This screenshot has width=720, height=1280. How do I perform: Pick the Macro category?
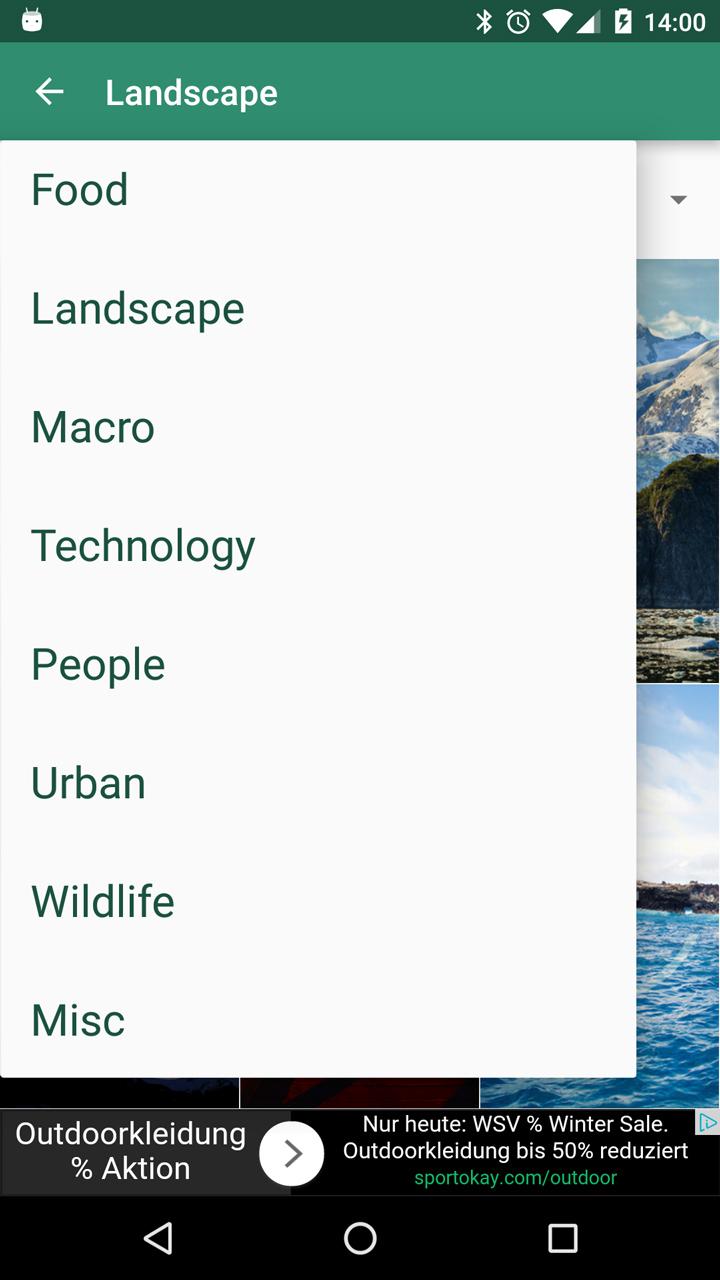coord(318,427)
